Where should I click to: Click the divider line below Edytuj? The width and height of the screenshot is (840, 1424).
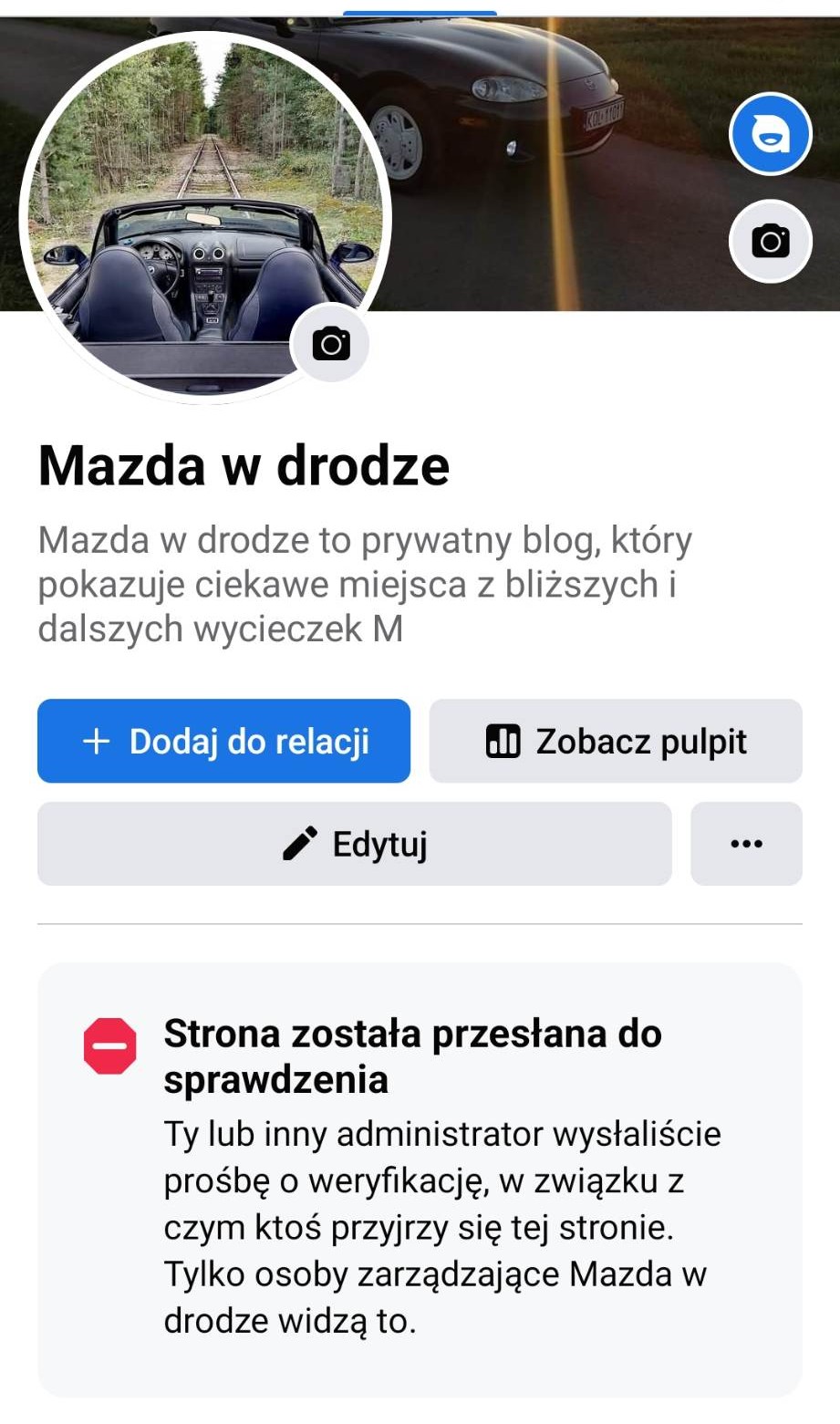click(x=420, y=922)
